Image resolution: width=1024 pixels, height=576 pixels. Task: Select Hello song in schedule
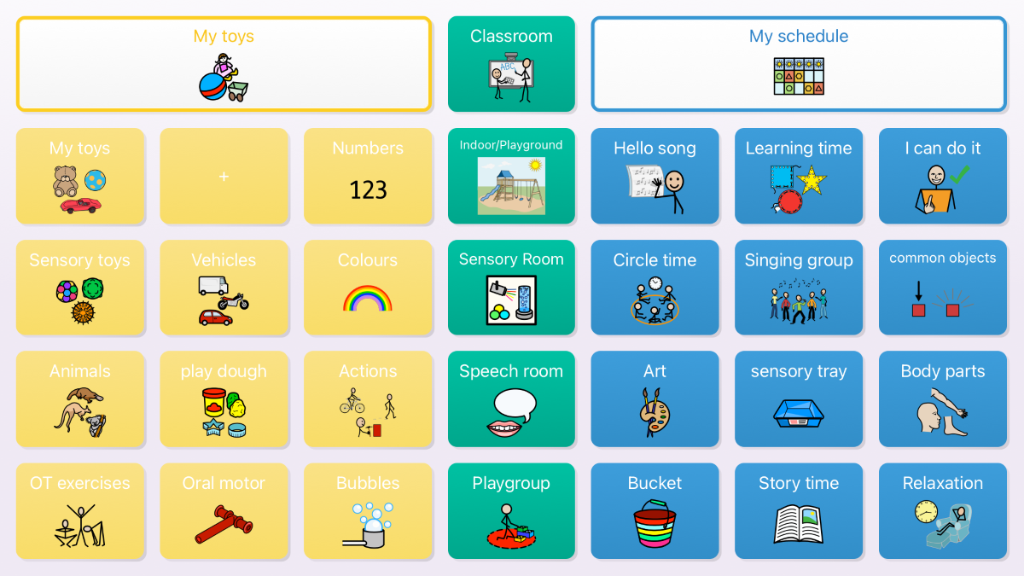coord(655,176)
